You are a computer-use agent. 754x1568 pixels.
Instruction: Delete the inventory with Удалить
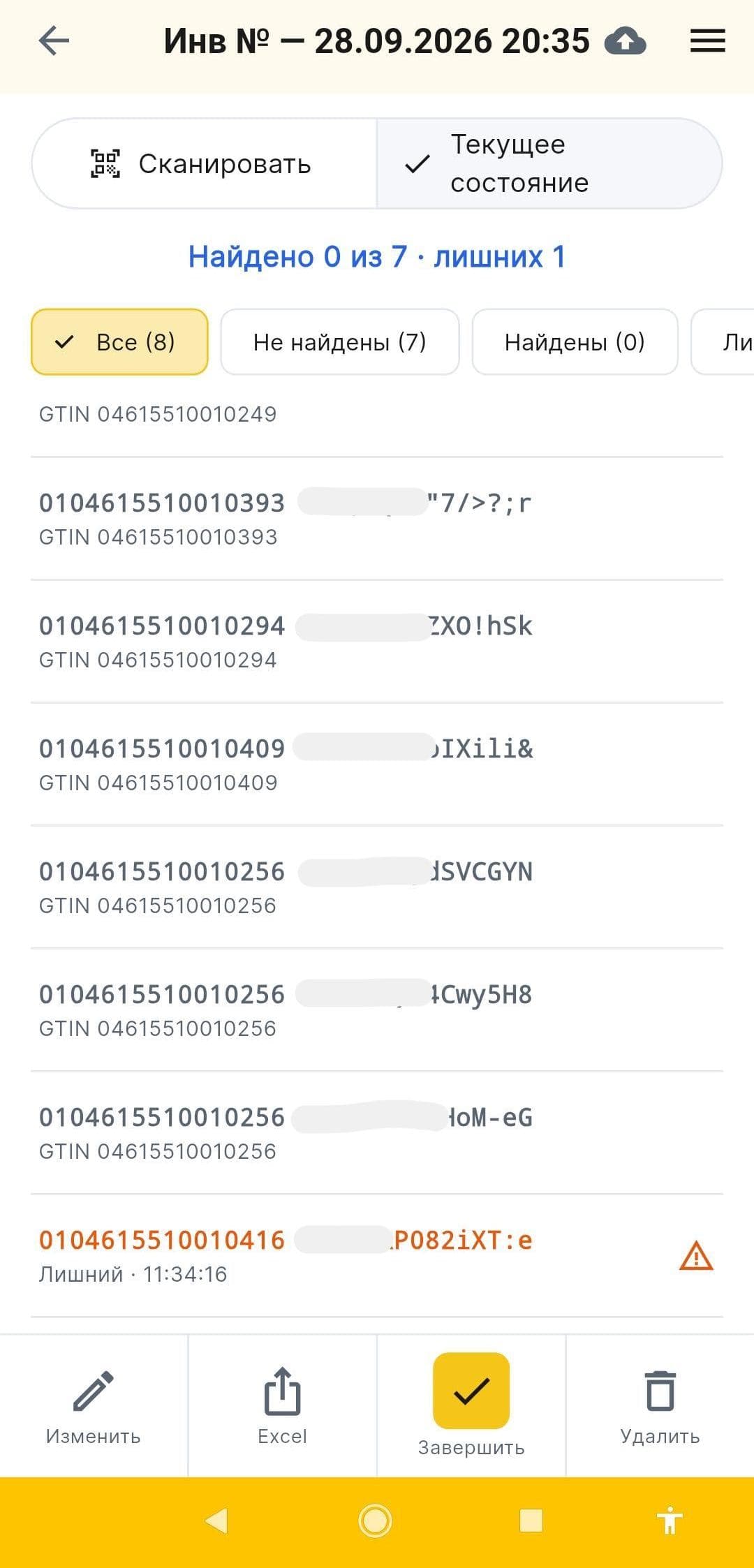(x=660, y=1405)
